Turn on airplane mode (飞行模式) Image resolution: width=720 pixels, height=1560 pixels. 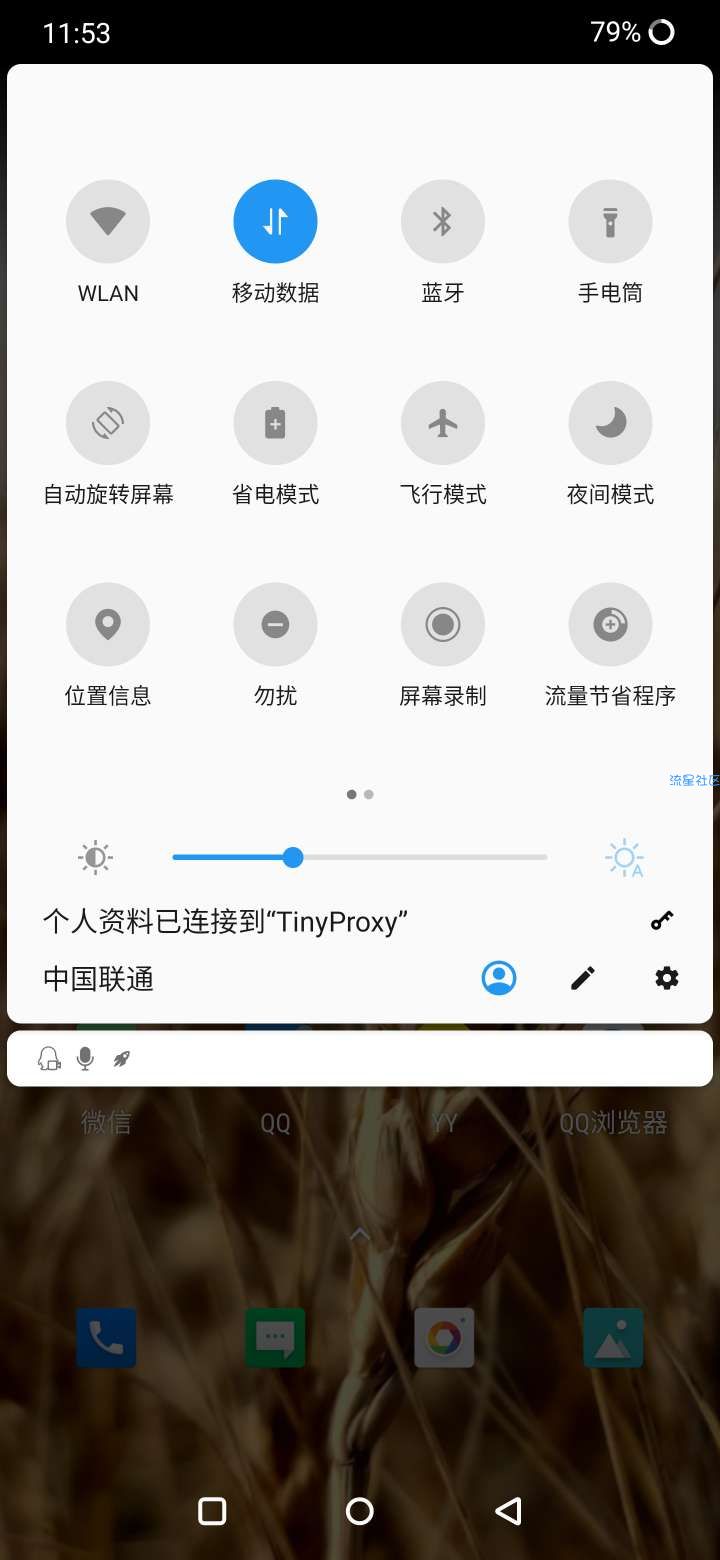click(x=443, y=423)
